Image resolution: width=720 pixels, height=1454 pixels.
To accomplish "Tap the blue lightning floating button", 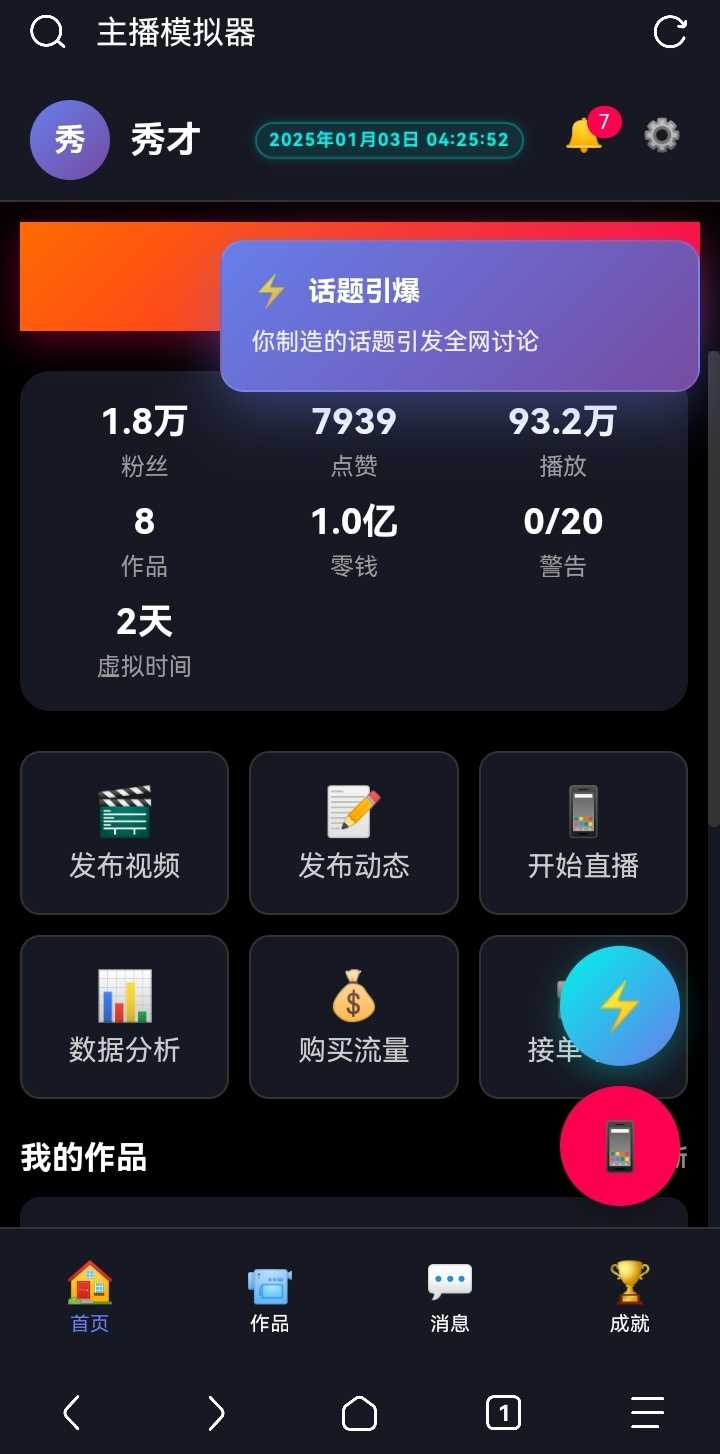I will click(619, 1006).
